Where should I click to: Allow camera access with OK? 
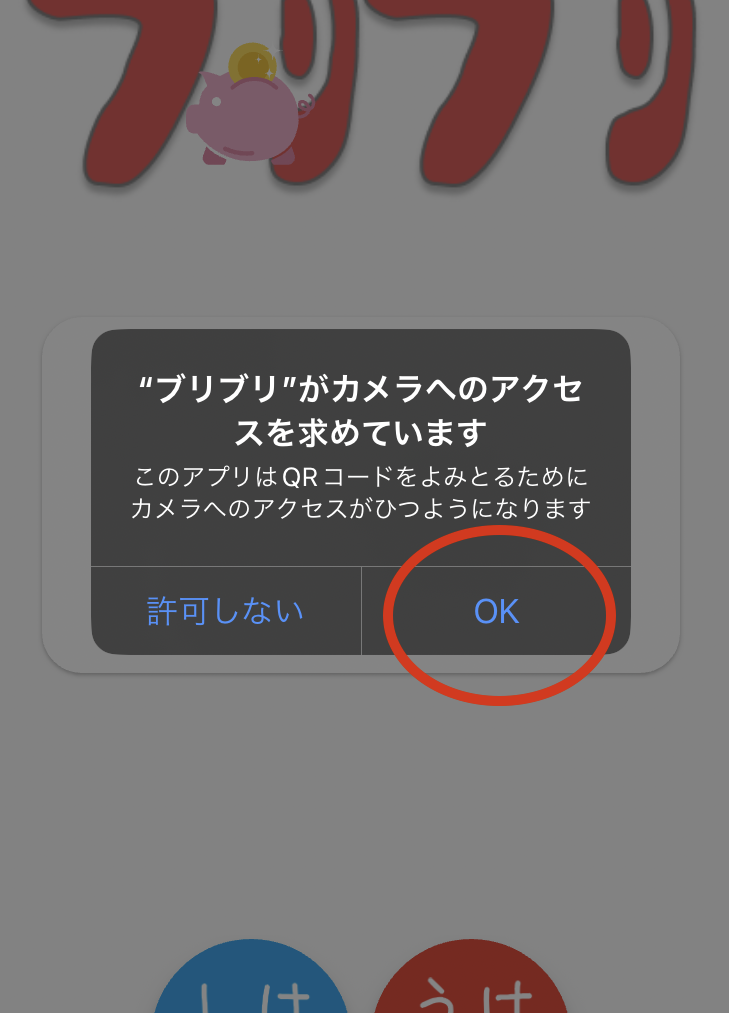(x=496, y=611)
